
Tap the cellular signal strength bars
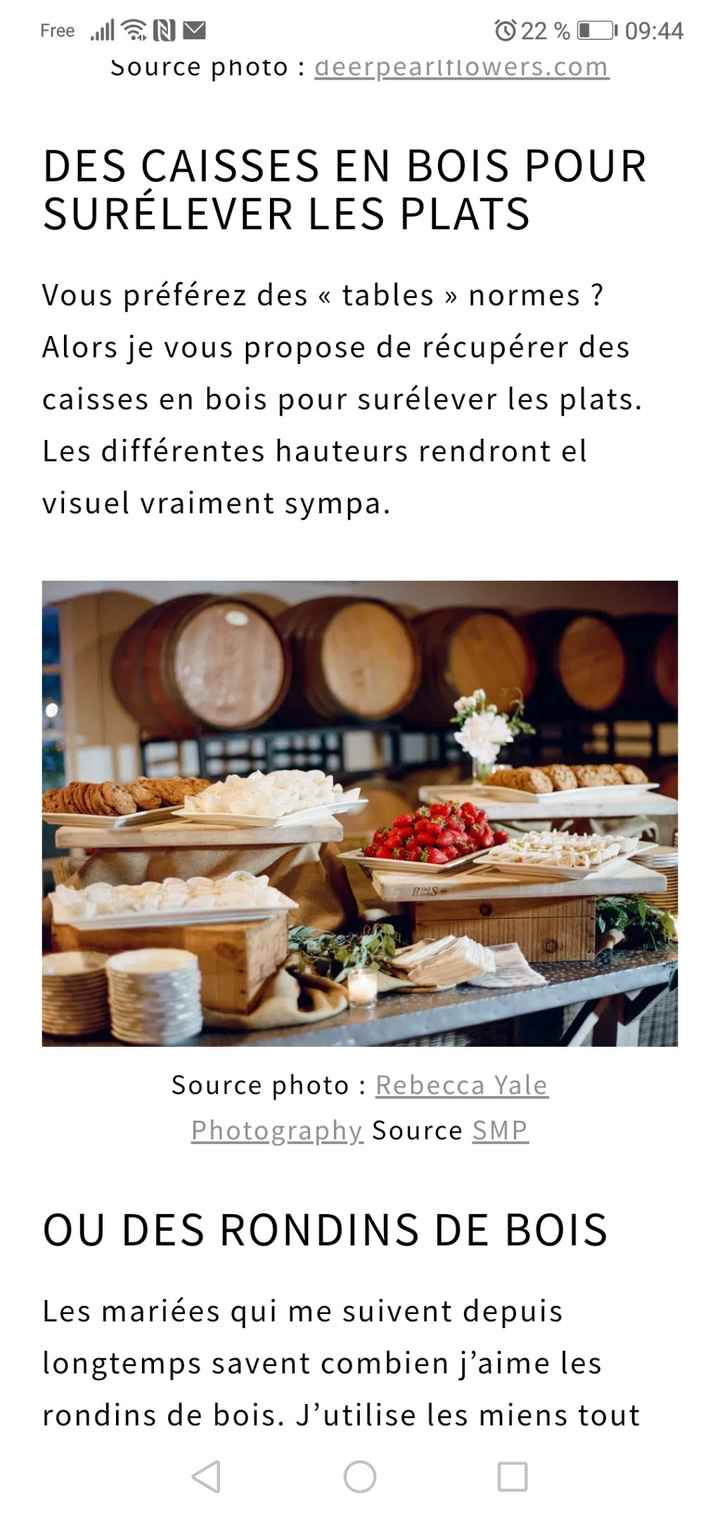(103, 29)
